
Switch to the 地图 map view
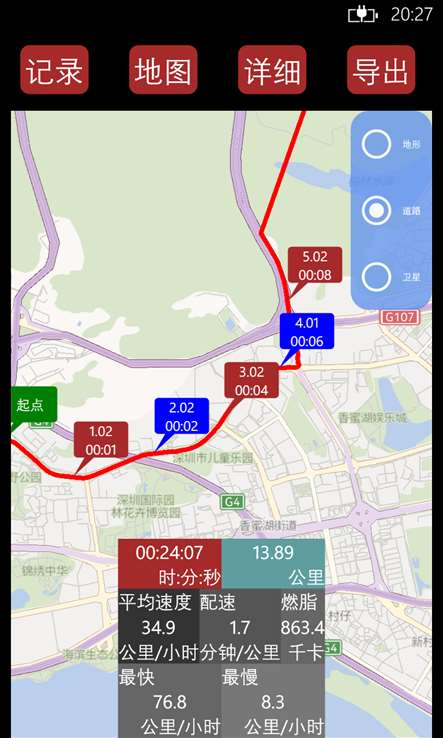[163, 70]
